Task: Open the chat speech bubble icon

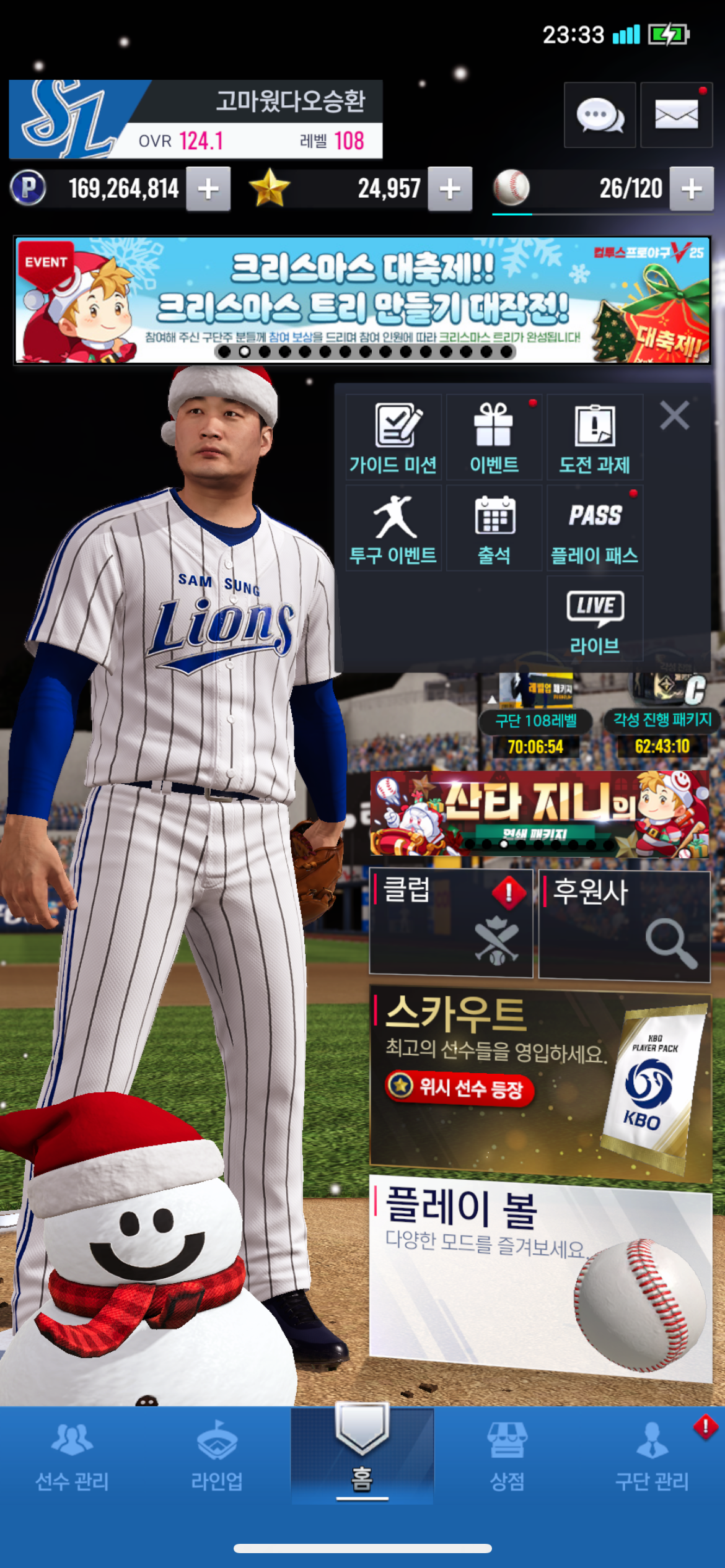Action: (x=599, y=115)
